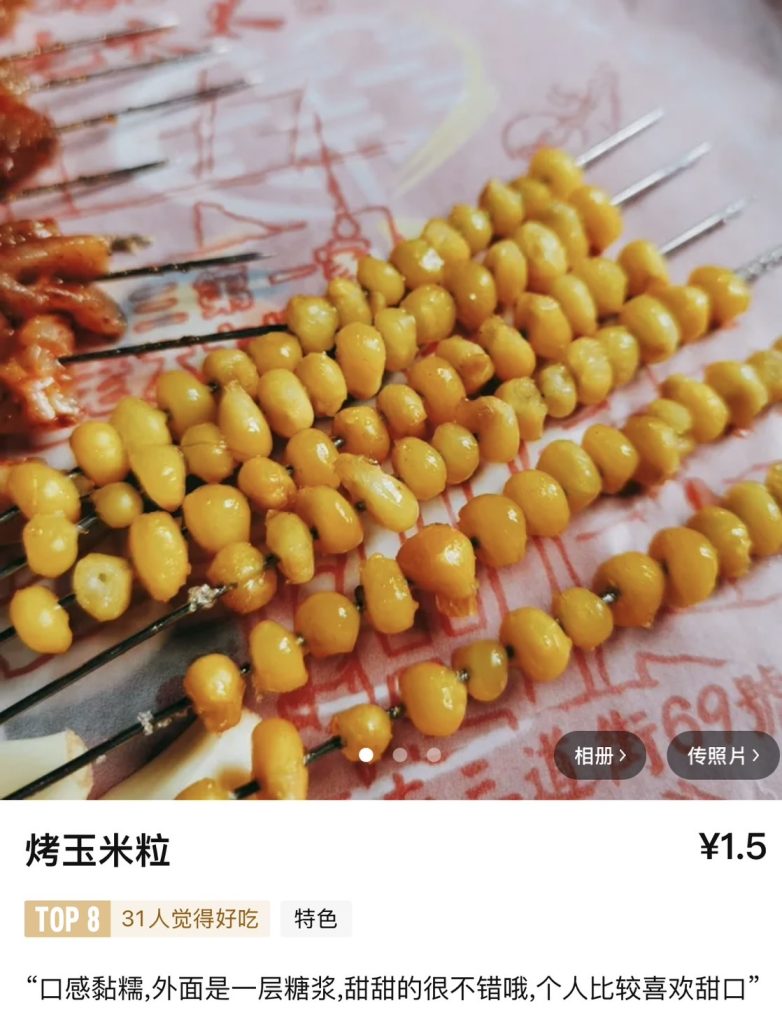Jump to the third photo indicator dot
Viewport: 782px width, 1024px height.
433,755
